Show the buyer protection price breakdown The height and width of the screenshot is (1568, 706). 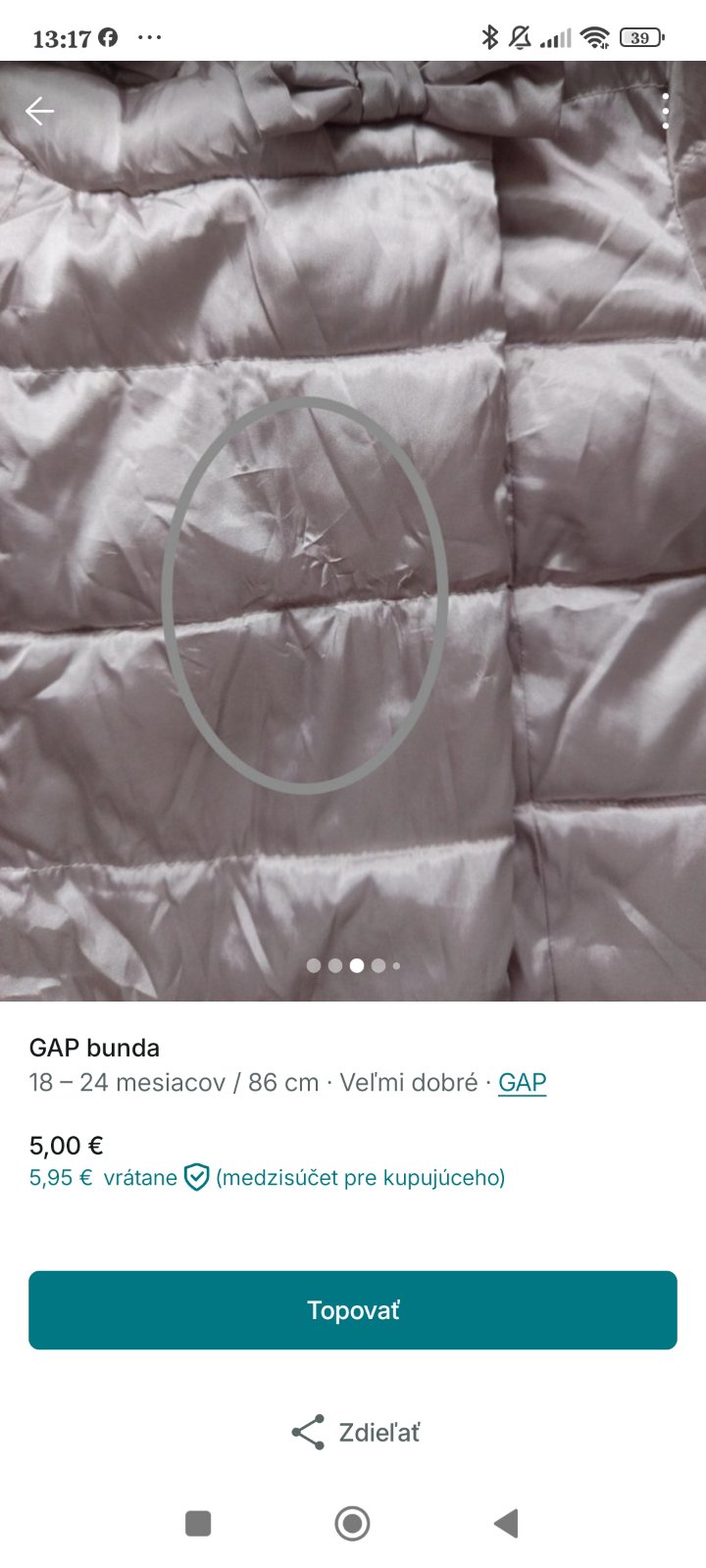(x=267, y=1177)
